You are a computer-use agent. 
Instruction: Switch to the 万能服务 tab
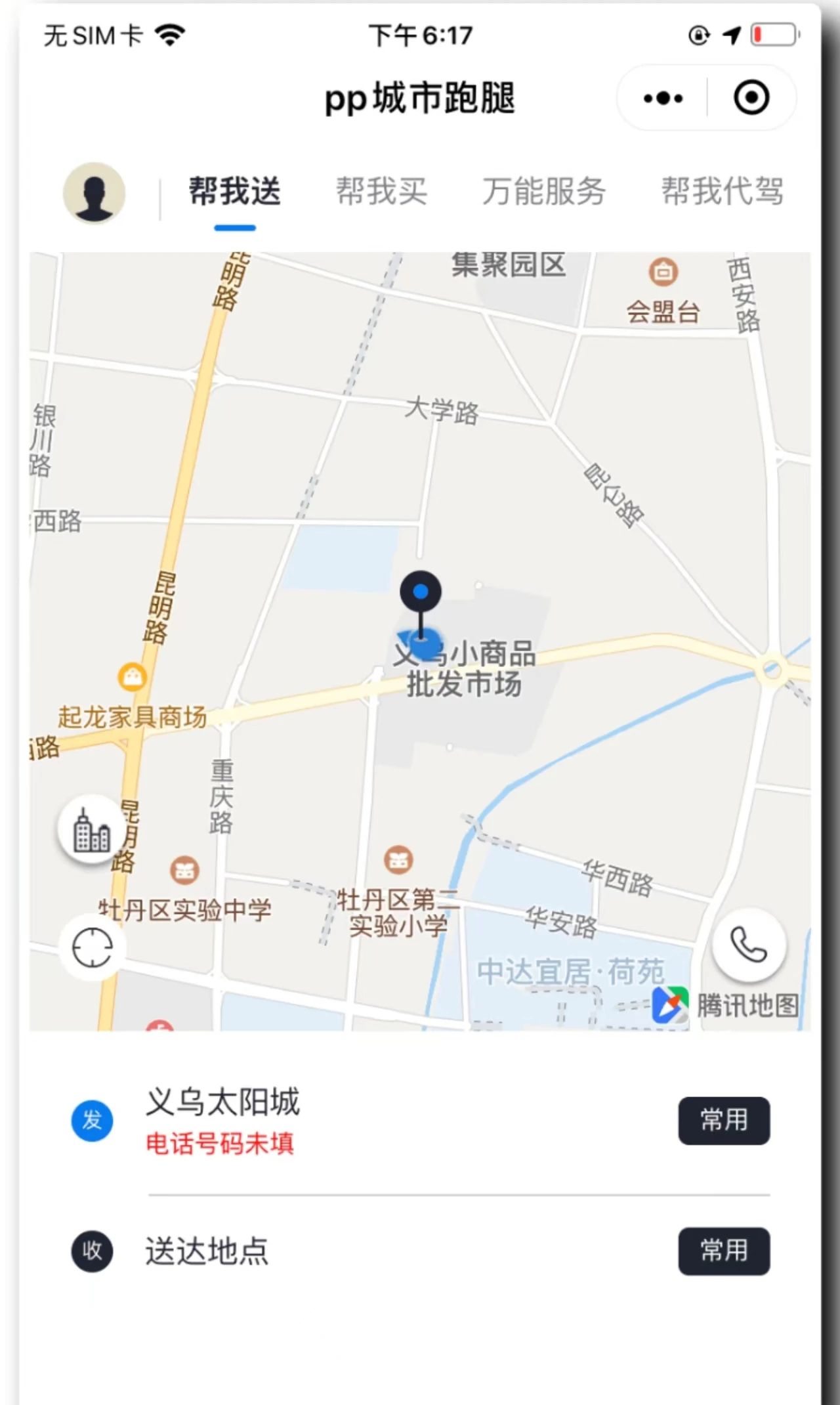click(x=544, y=192)
